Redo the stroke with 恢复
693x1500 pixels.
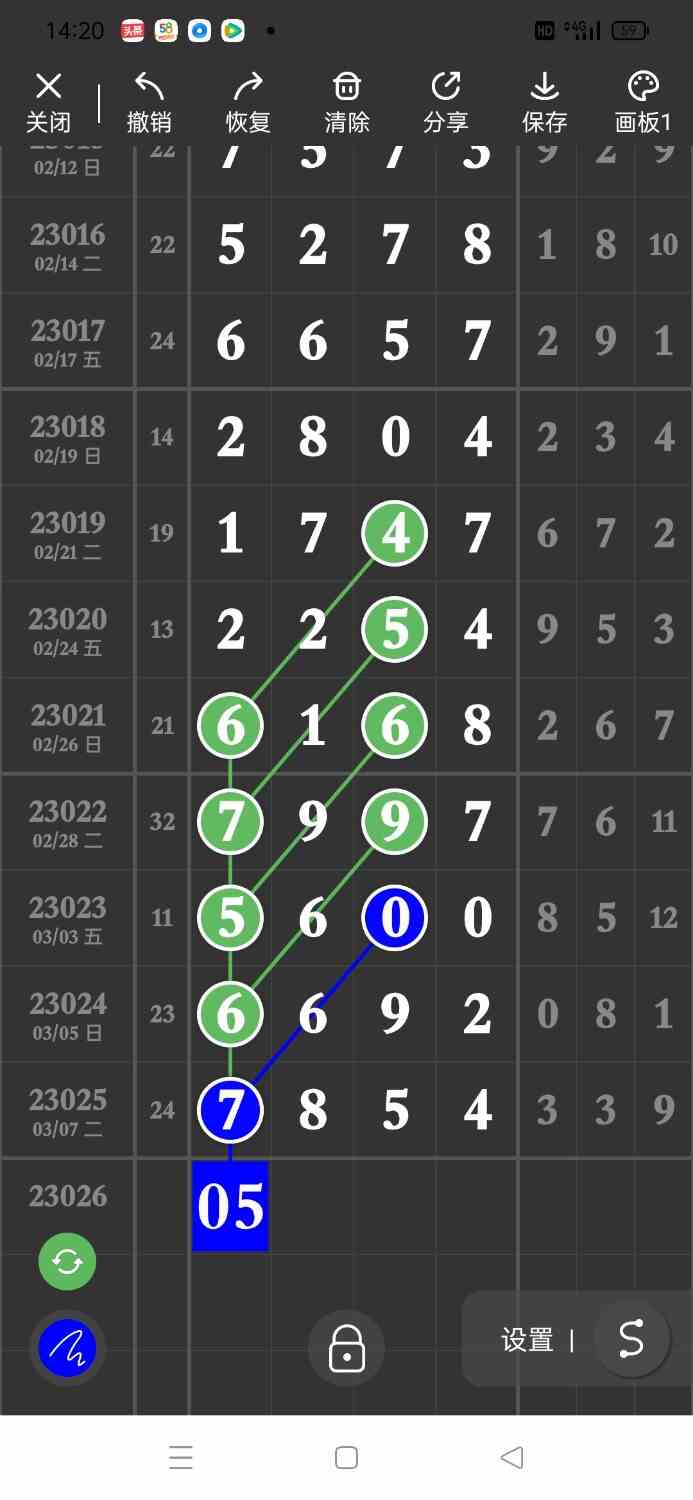tap(248, 102)
